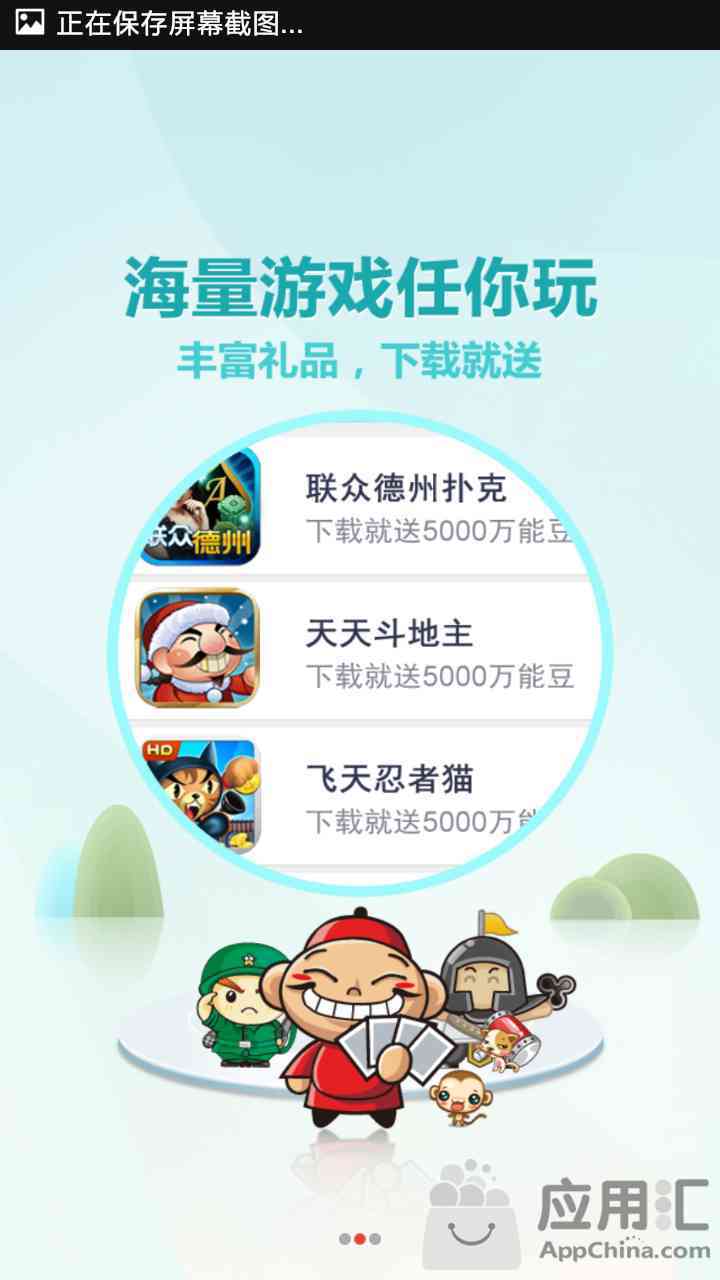Tap the onboarding page indicator dots
This screenshot has width=720, height=1280.
pyautogui.click(x=360, y=1239)
